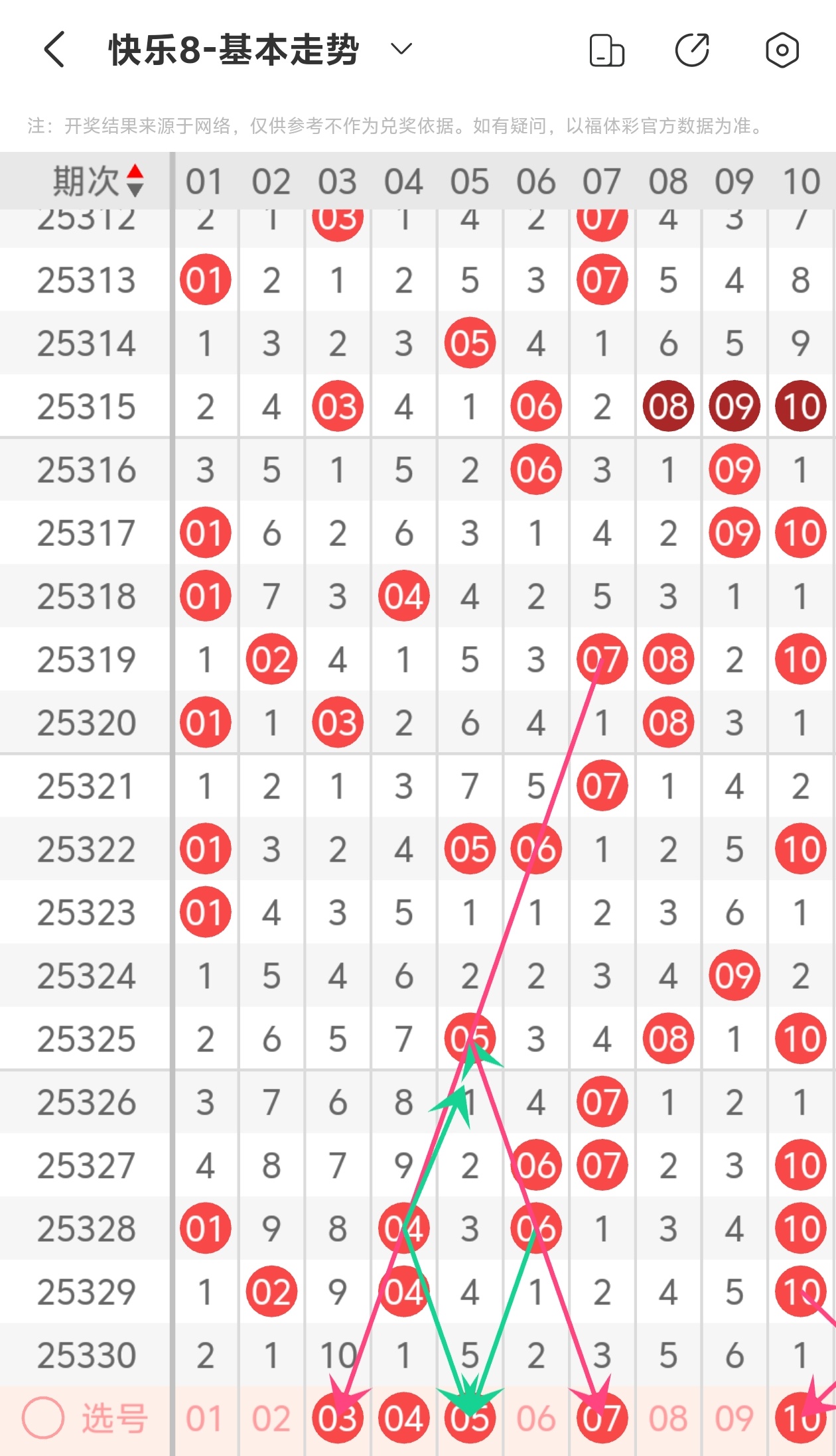Image resolution: width=836 pixels, height=1456 pixels.
Task: Open chart settings hexagon icon
Action: pos(782,50)
